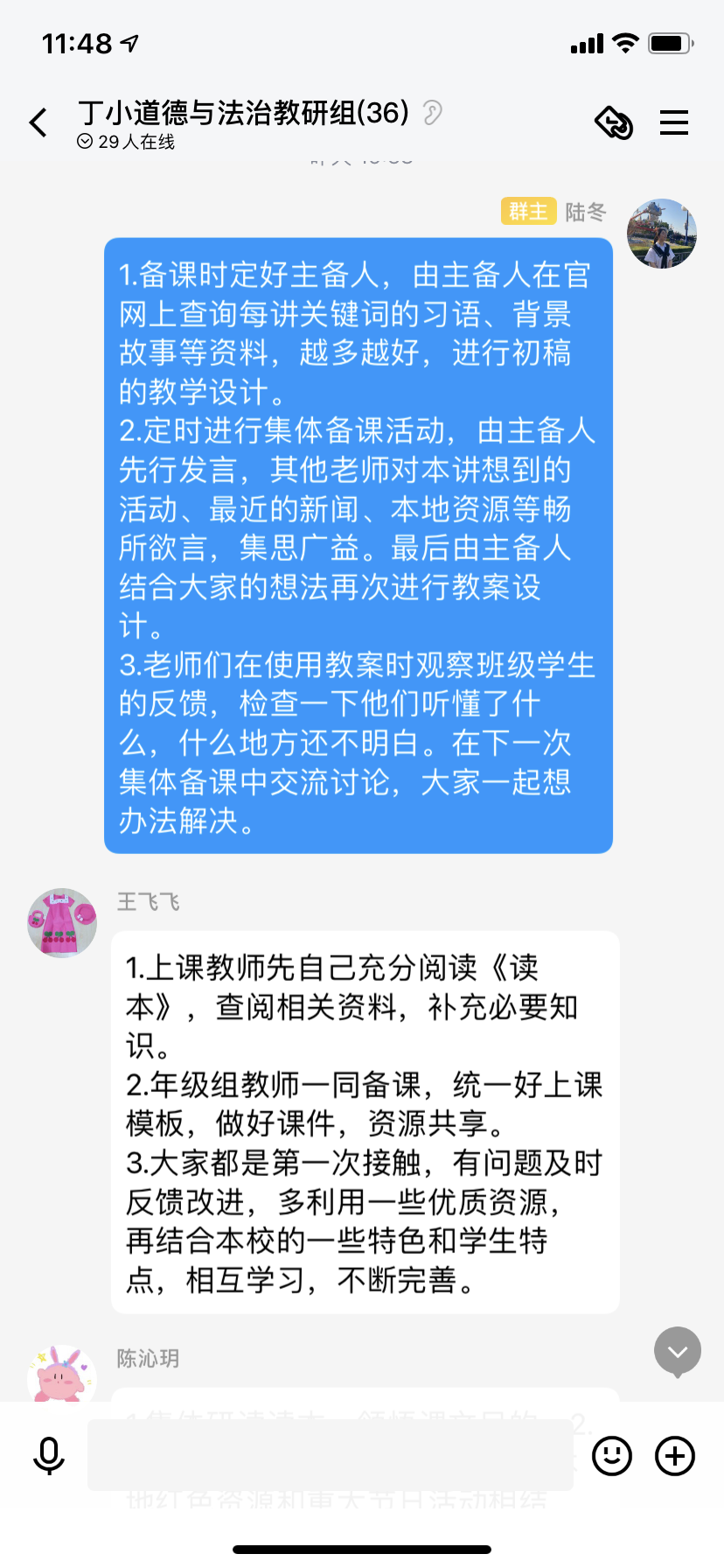Focus the message input field

point(331,1456)
